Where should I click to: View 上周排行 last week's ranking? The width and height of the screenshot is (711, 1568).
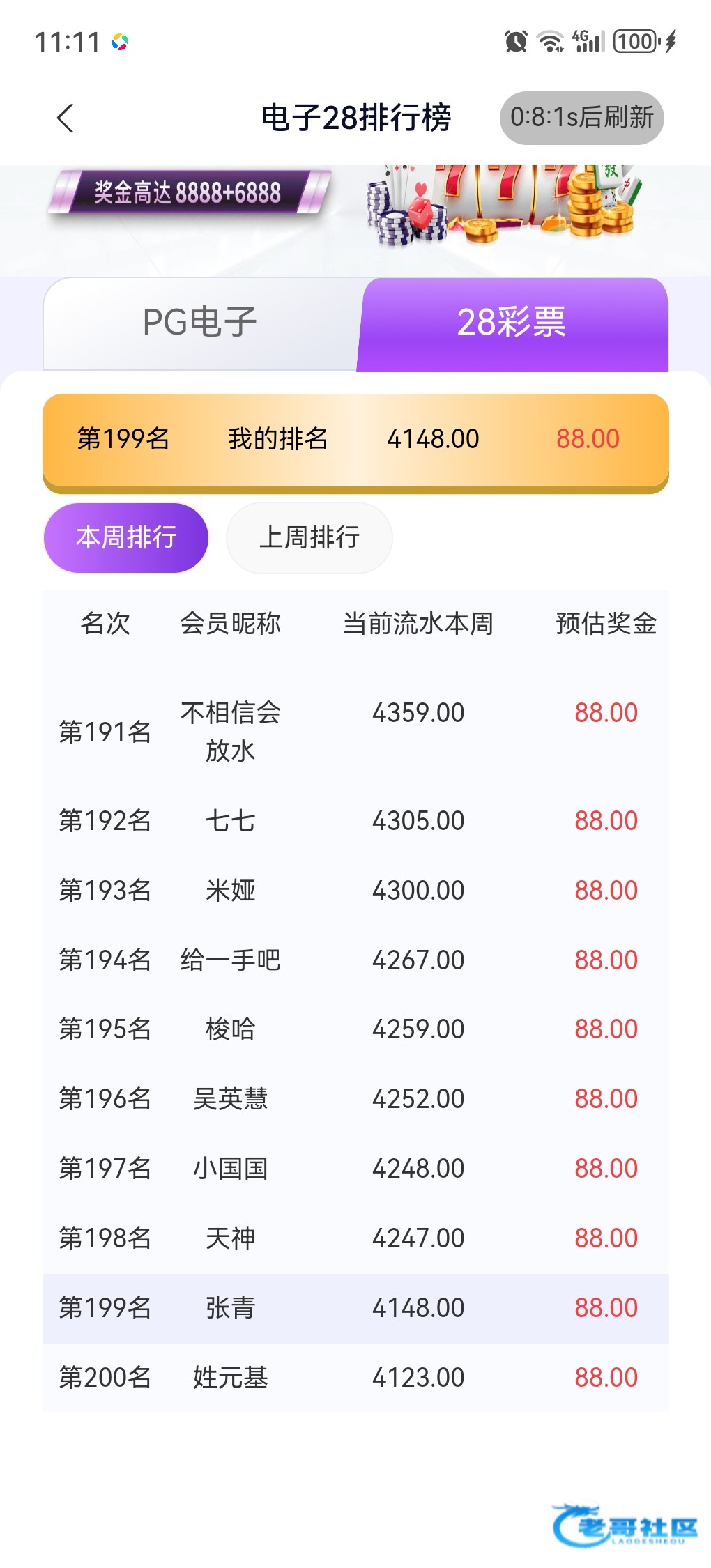(x=309, y=537)
